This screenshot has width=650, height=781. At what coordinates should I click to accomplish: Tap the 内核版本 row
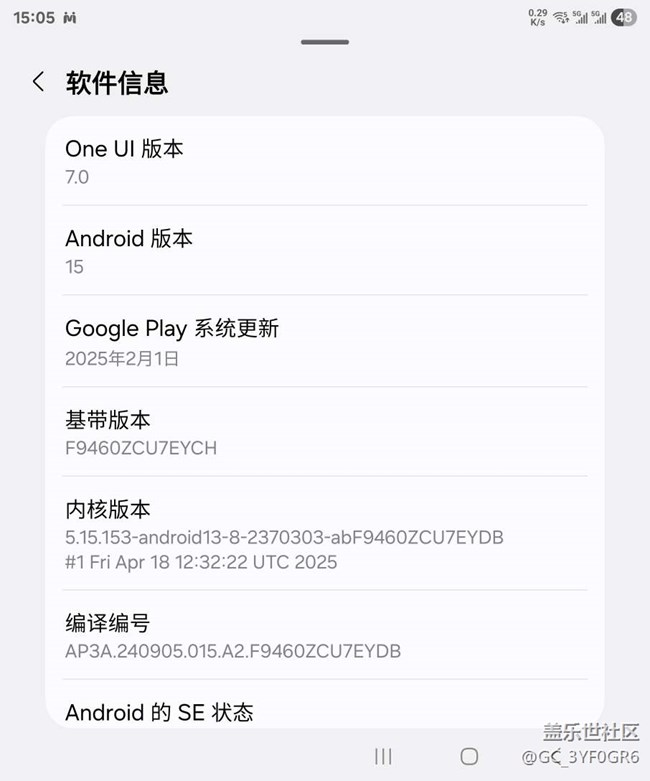coord(325,533)
